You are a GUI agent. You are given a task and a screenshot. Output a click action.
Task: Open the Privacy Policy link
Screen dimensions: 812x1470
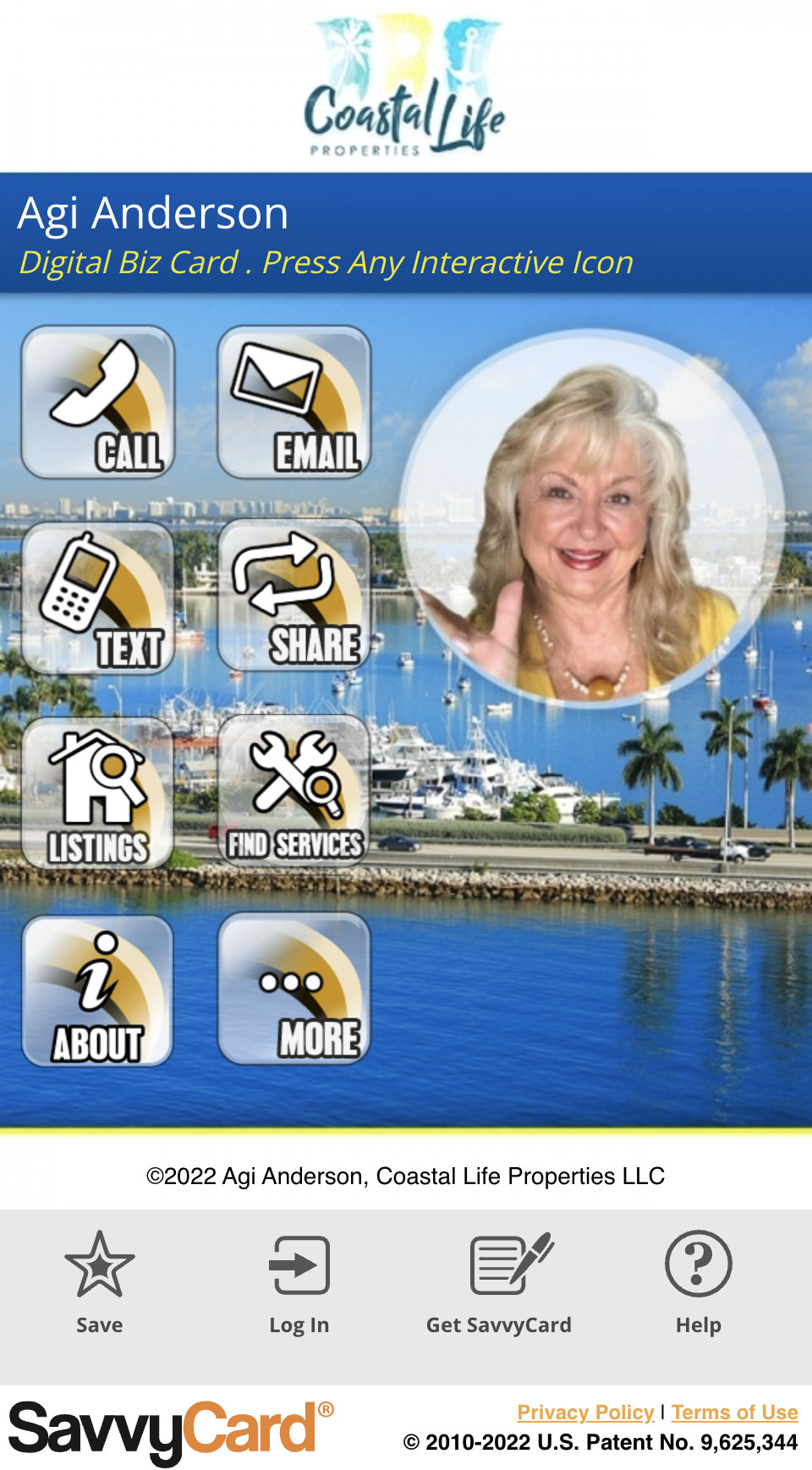pos(586,1412)
